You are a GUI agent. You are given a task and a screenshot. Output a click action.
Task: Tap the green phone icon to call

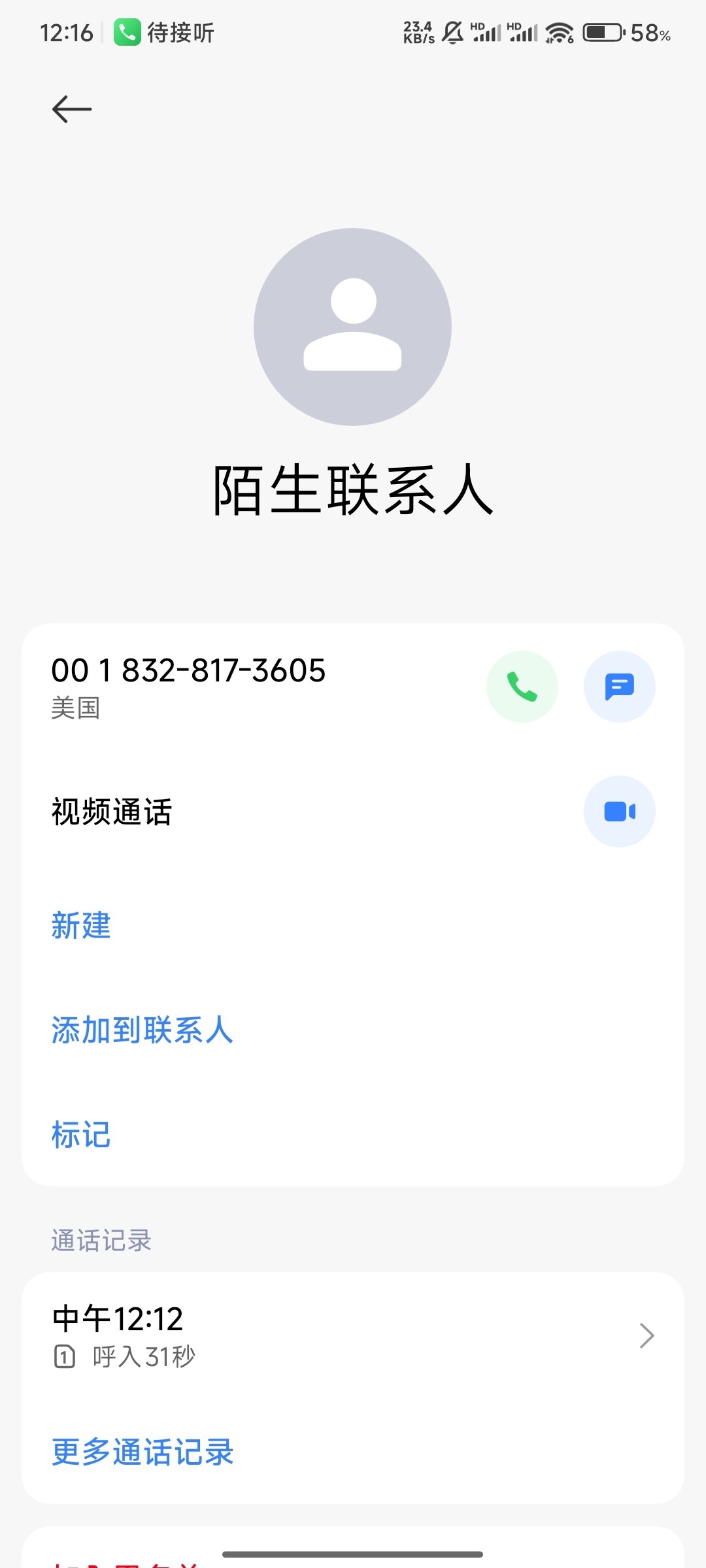tap(522, 686)
